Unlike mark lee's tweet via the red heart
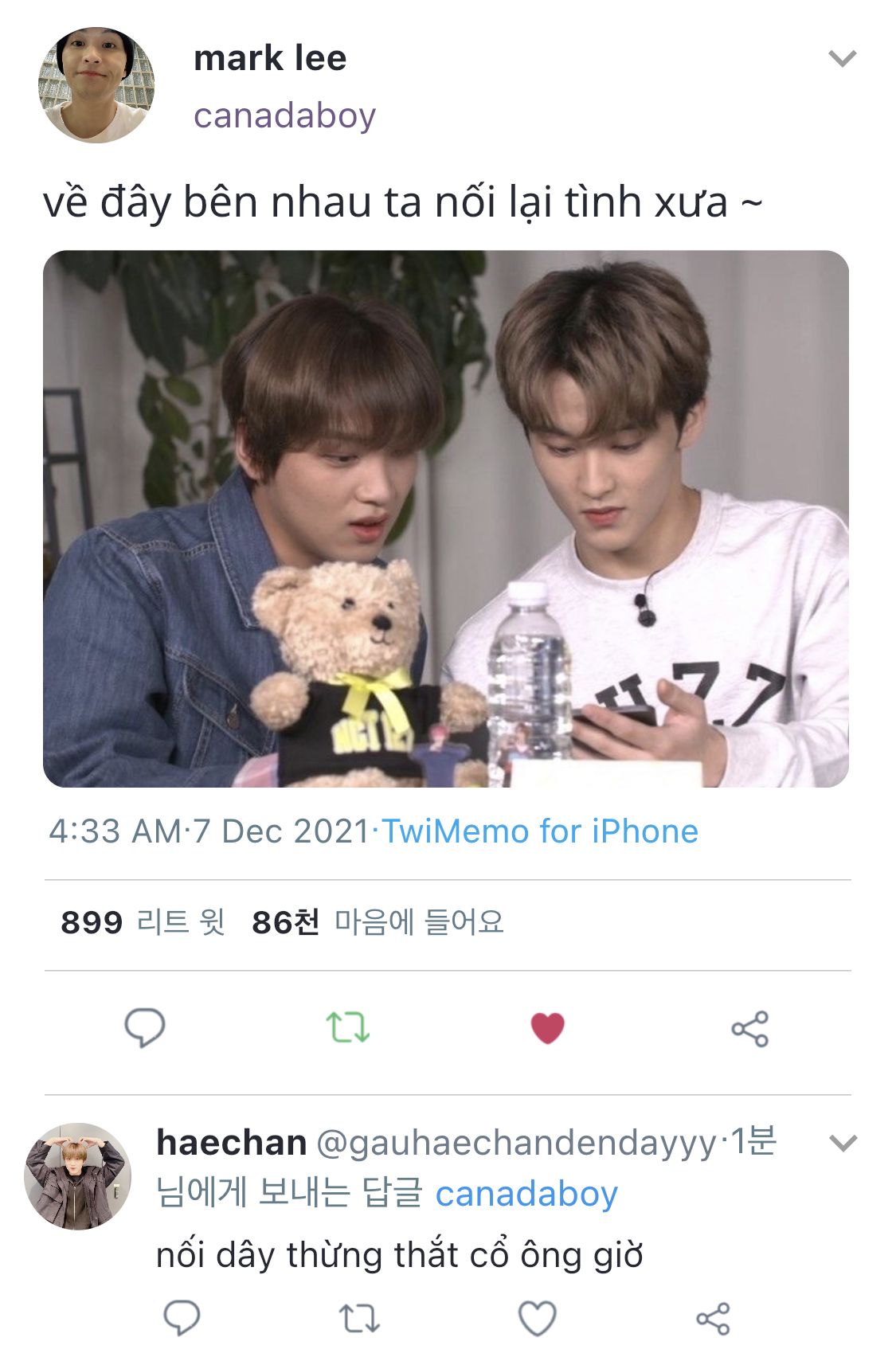Image resolution: width=896 pixels, height=1357 pixels. [x=547, y=1027]
